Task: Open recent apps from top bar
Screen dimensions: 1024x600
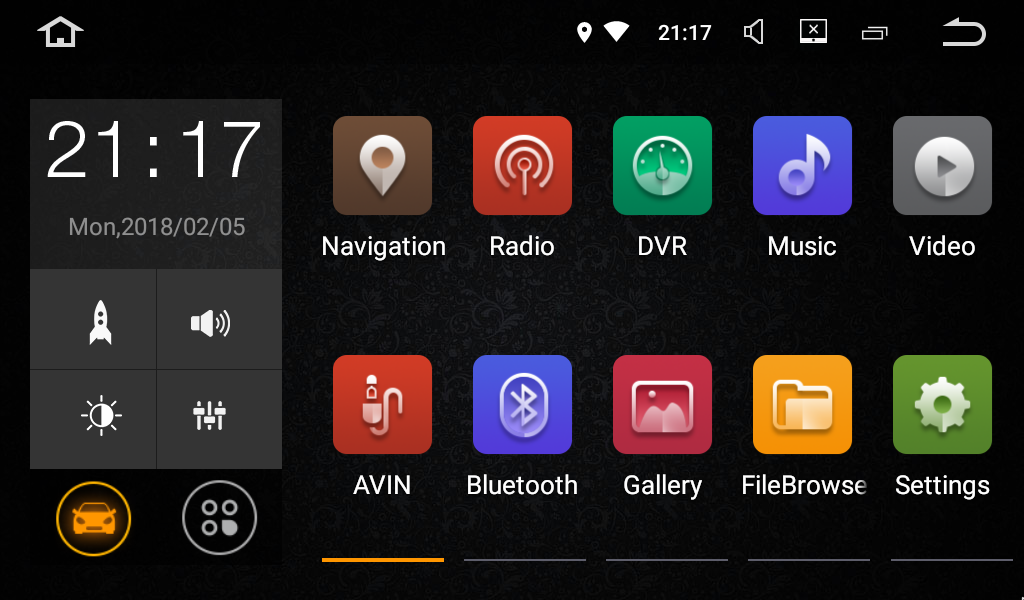Action: pyautogui.click(x=874, y=33)
